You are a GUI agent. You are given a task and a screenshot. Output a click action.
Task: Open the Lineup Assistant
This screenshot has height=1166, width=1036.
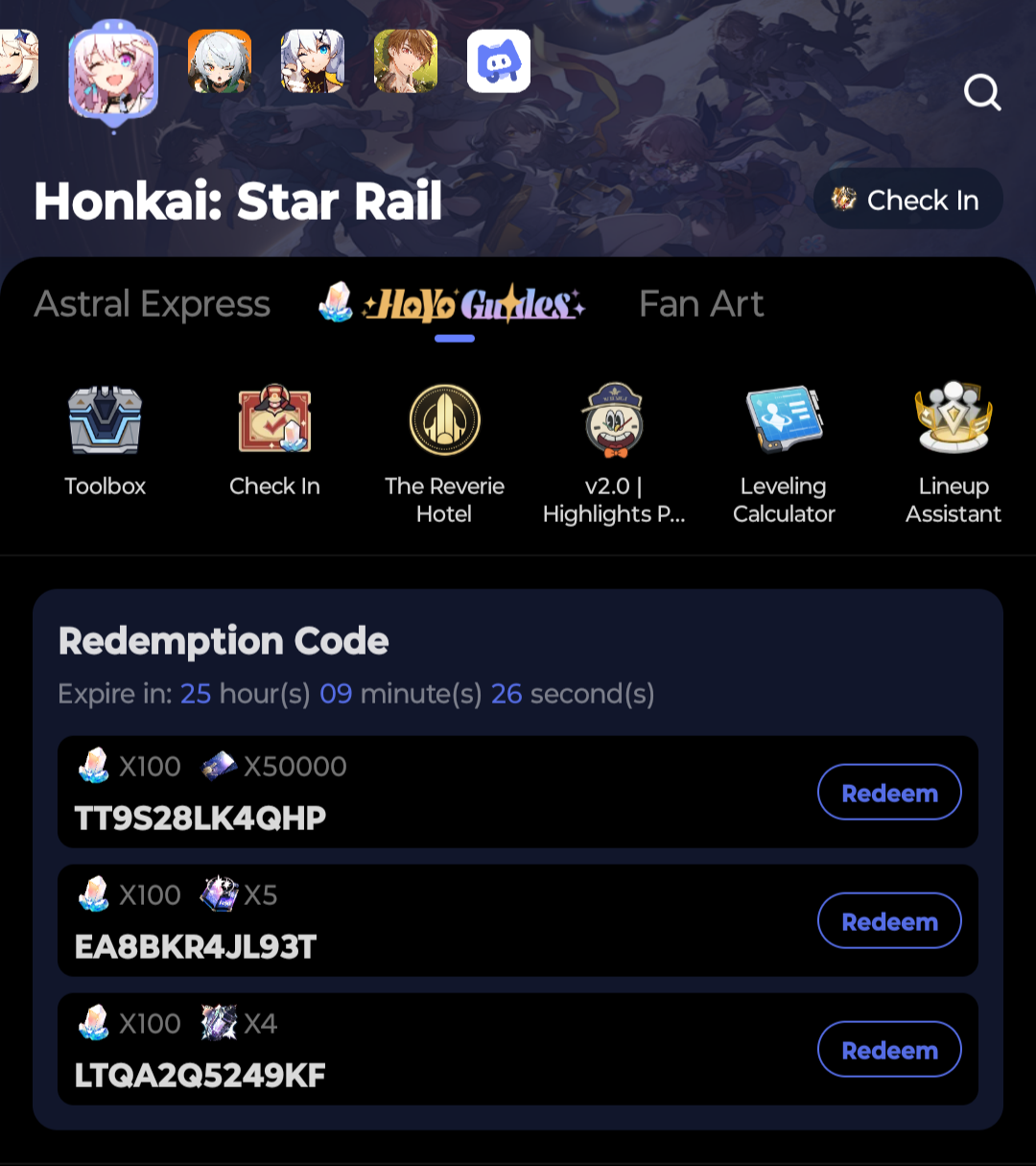[x=953, y=418]
